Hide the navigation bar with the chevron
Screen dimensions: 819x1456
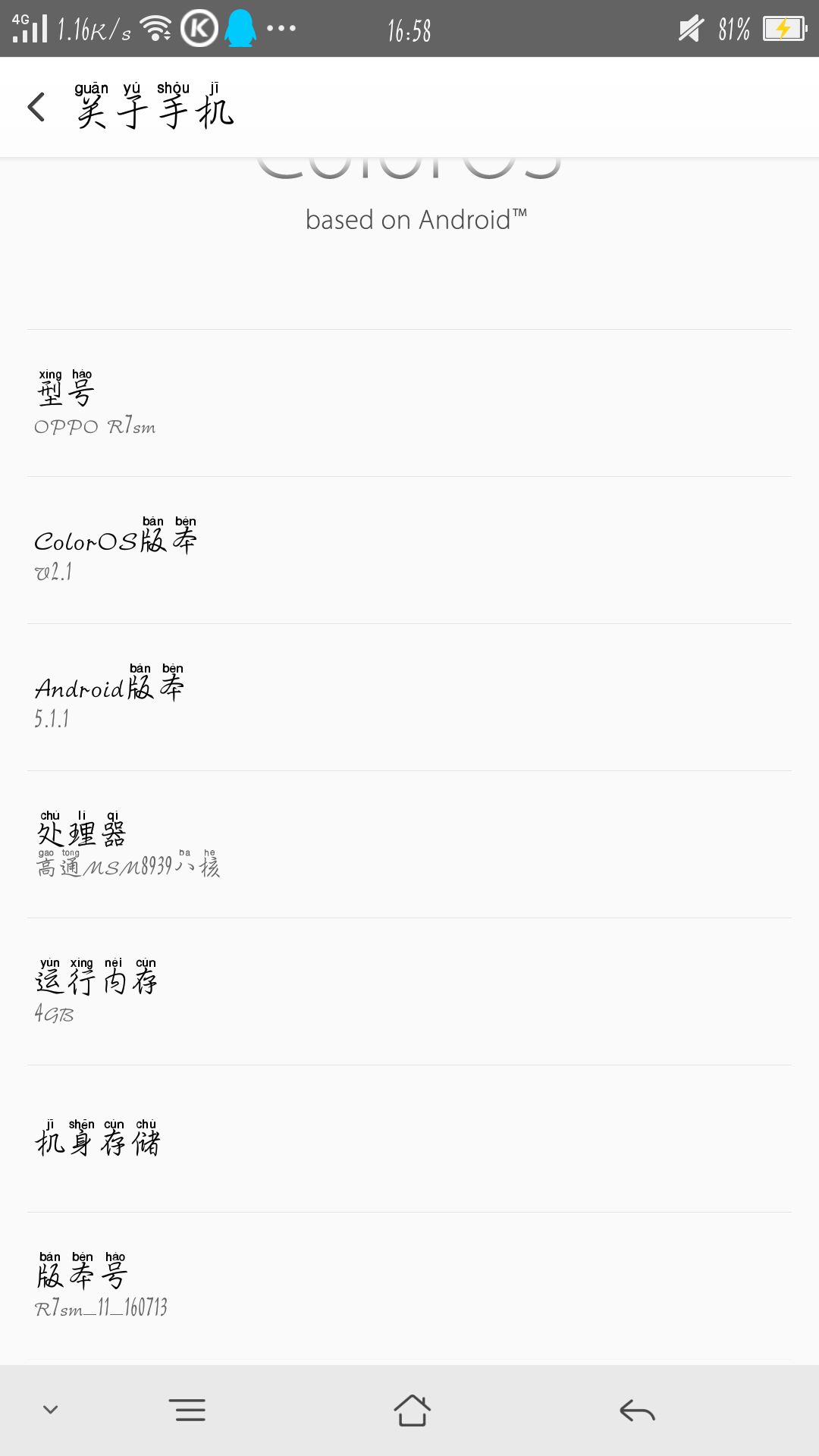tap(50, 1410)
